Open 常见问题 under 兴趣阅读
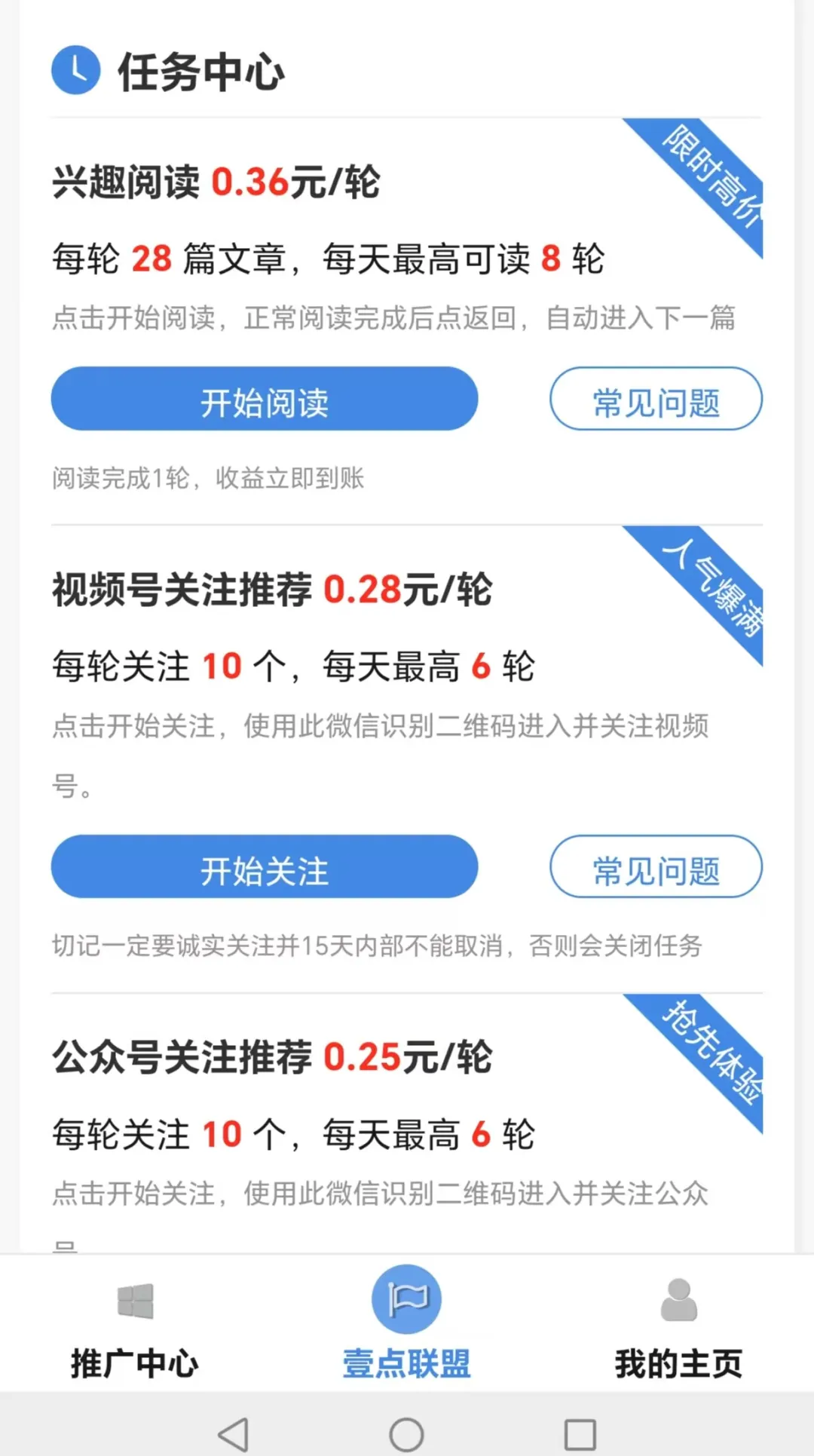Viewport: 814px width, 1456px height. point(656,399)
